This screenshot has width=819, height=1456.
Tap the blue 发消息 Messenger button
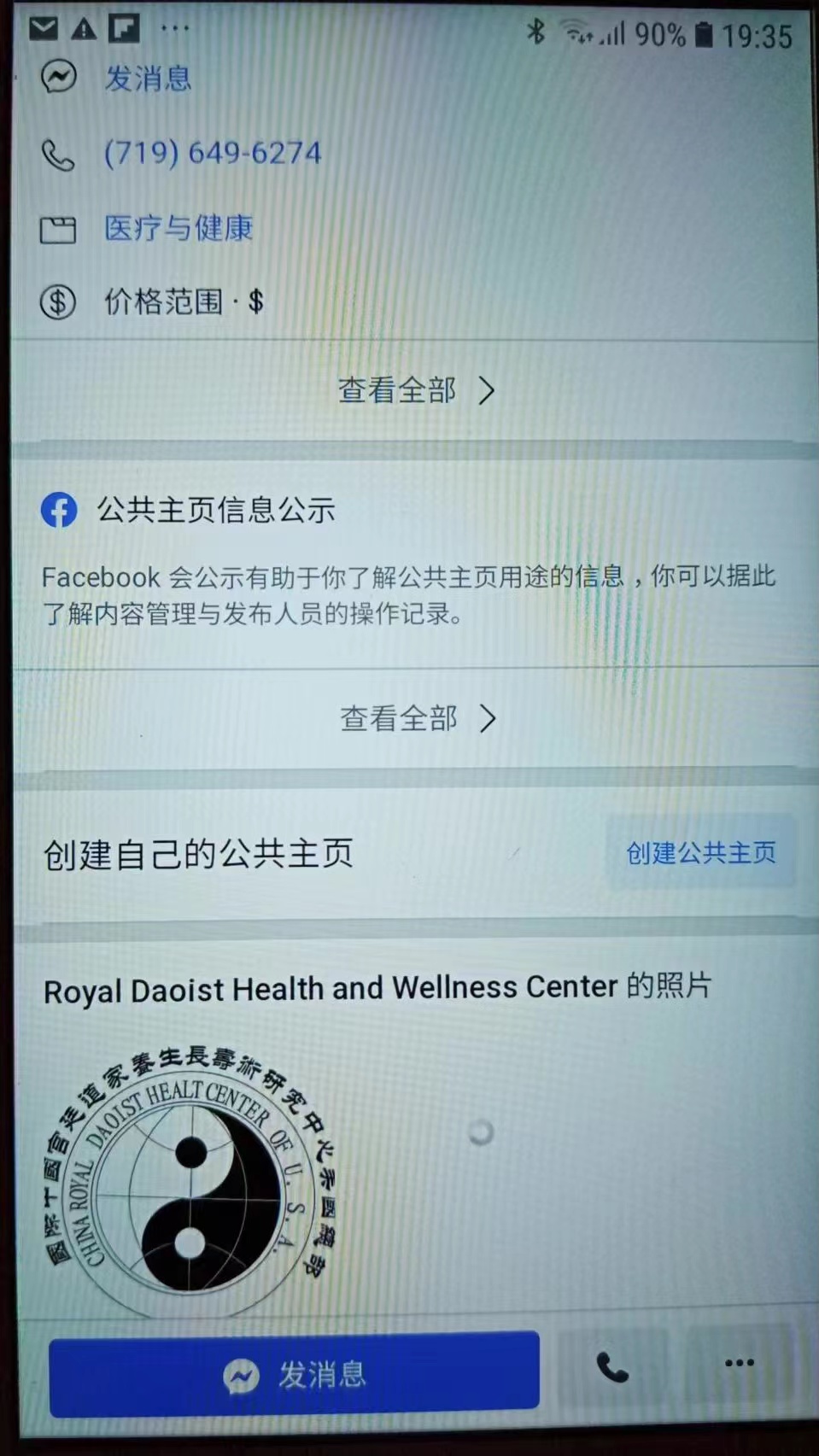pyautogui.click(x=294, y=1374)
